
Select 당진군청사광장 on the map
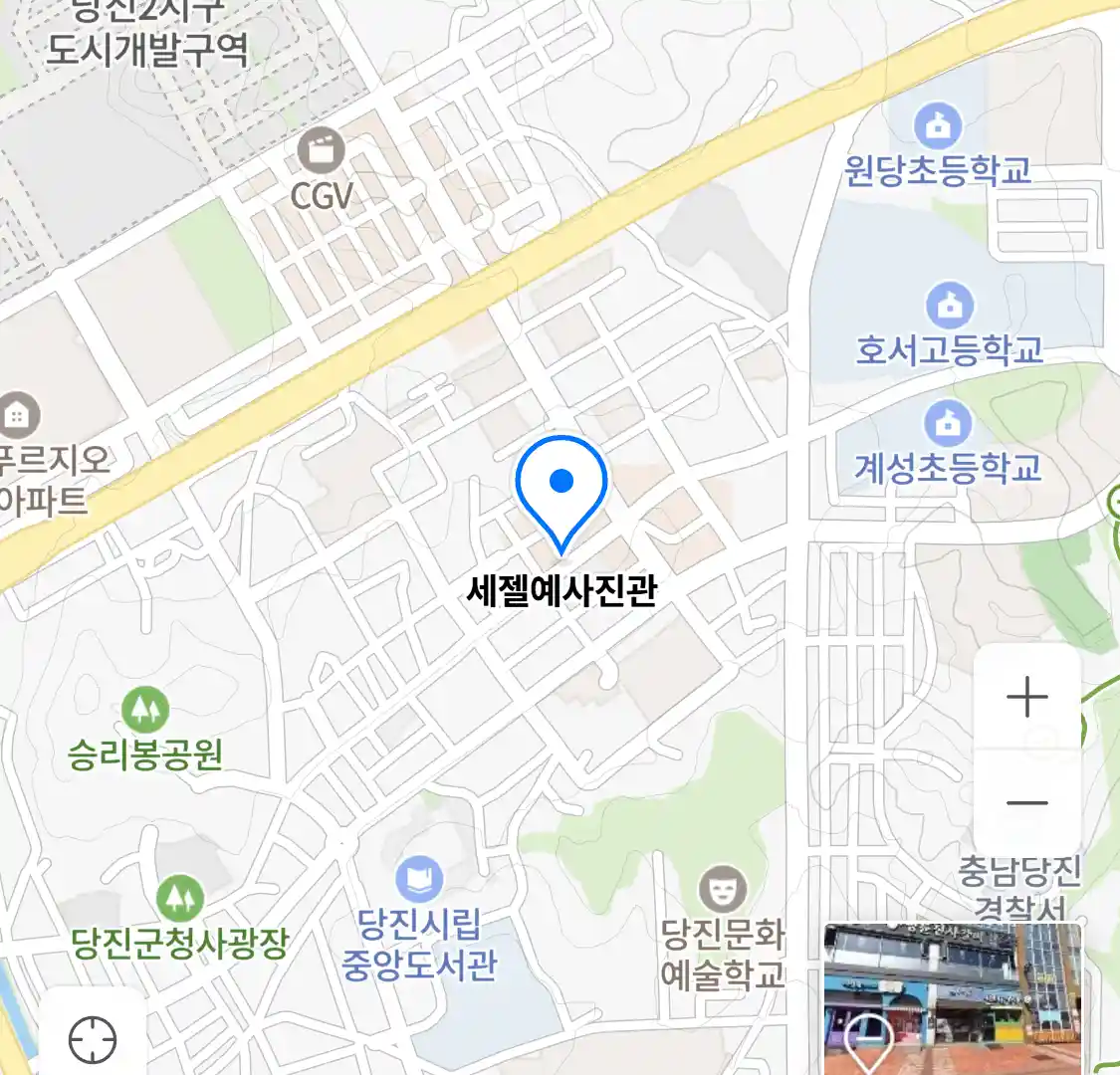pos(179,899)
